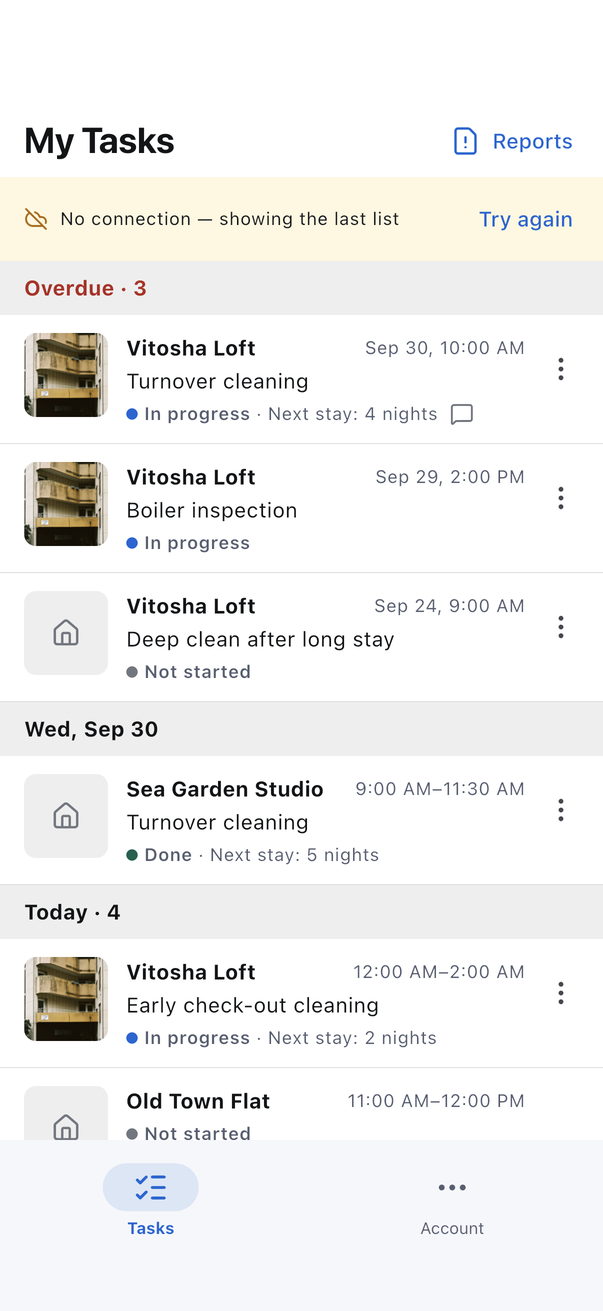Tap Try again in the no-connection banner

pos(526,219)
